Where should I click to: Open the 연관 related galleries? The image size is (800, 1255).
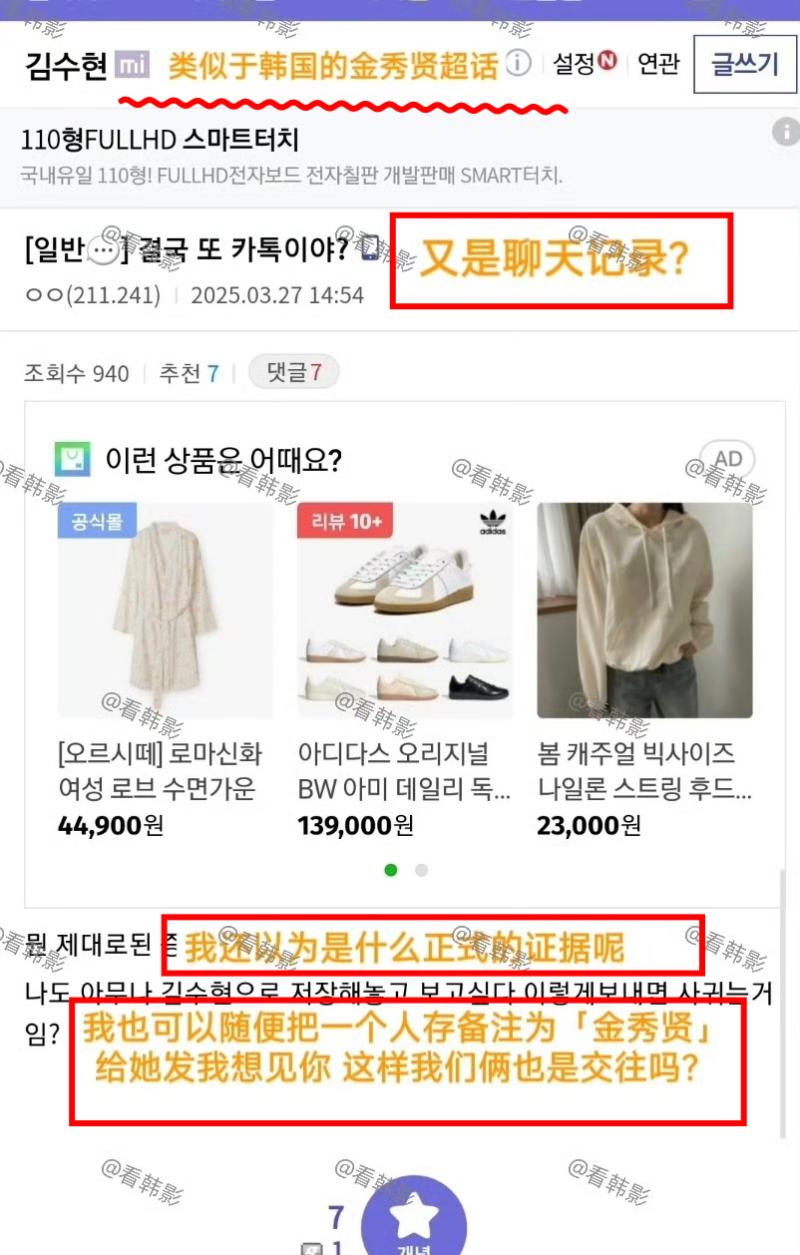658,64
